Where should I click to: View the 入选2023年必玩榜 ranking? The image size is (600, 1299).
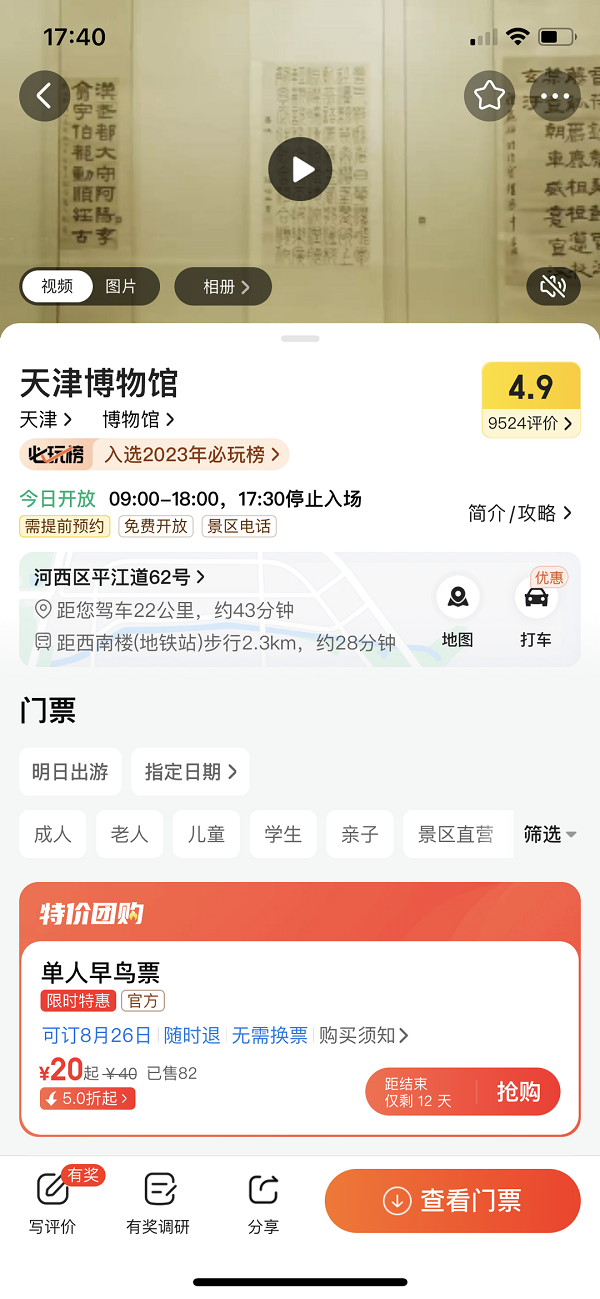[x=191, y=455]
